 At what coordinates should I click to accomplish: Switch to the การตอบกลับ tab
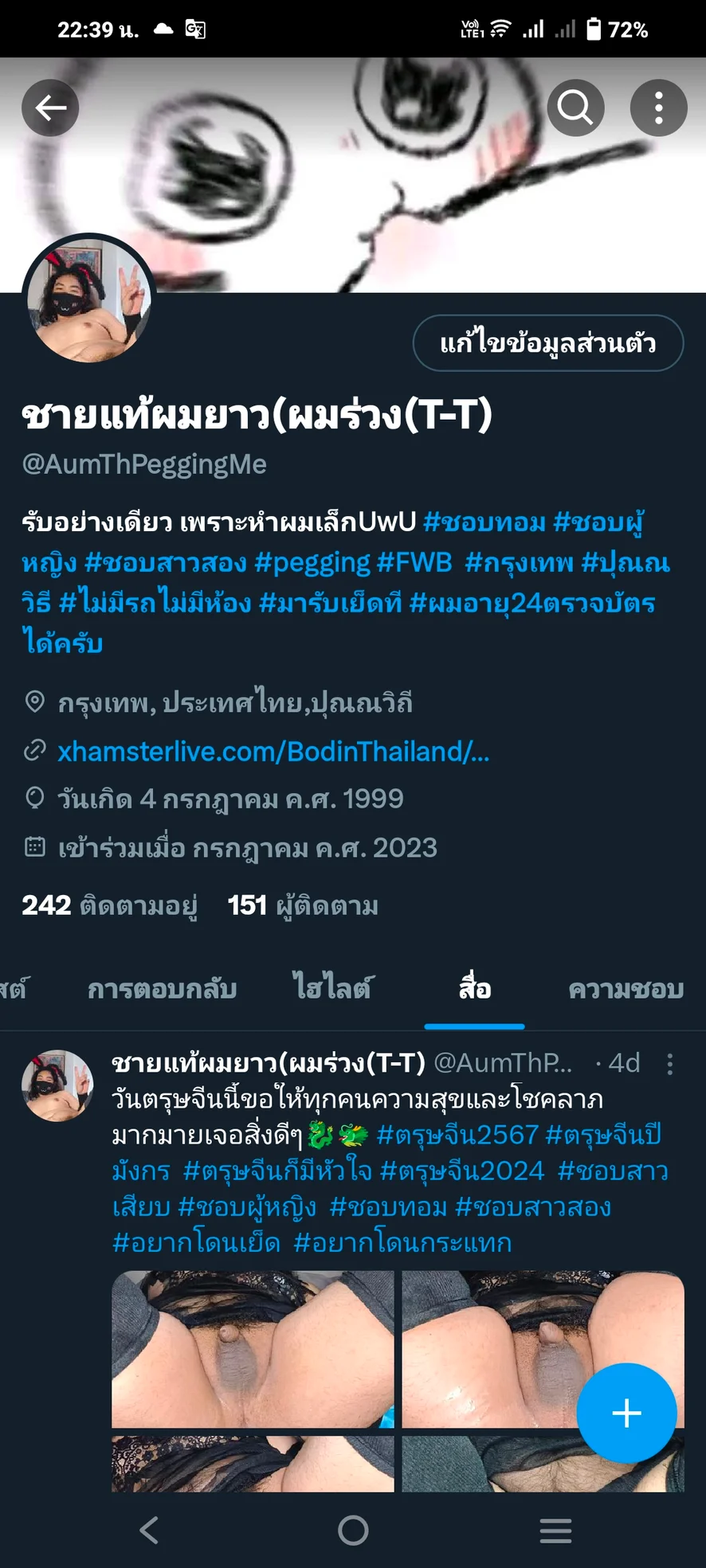[x=162, y=989]
